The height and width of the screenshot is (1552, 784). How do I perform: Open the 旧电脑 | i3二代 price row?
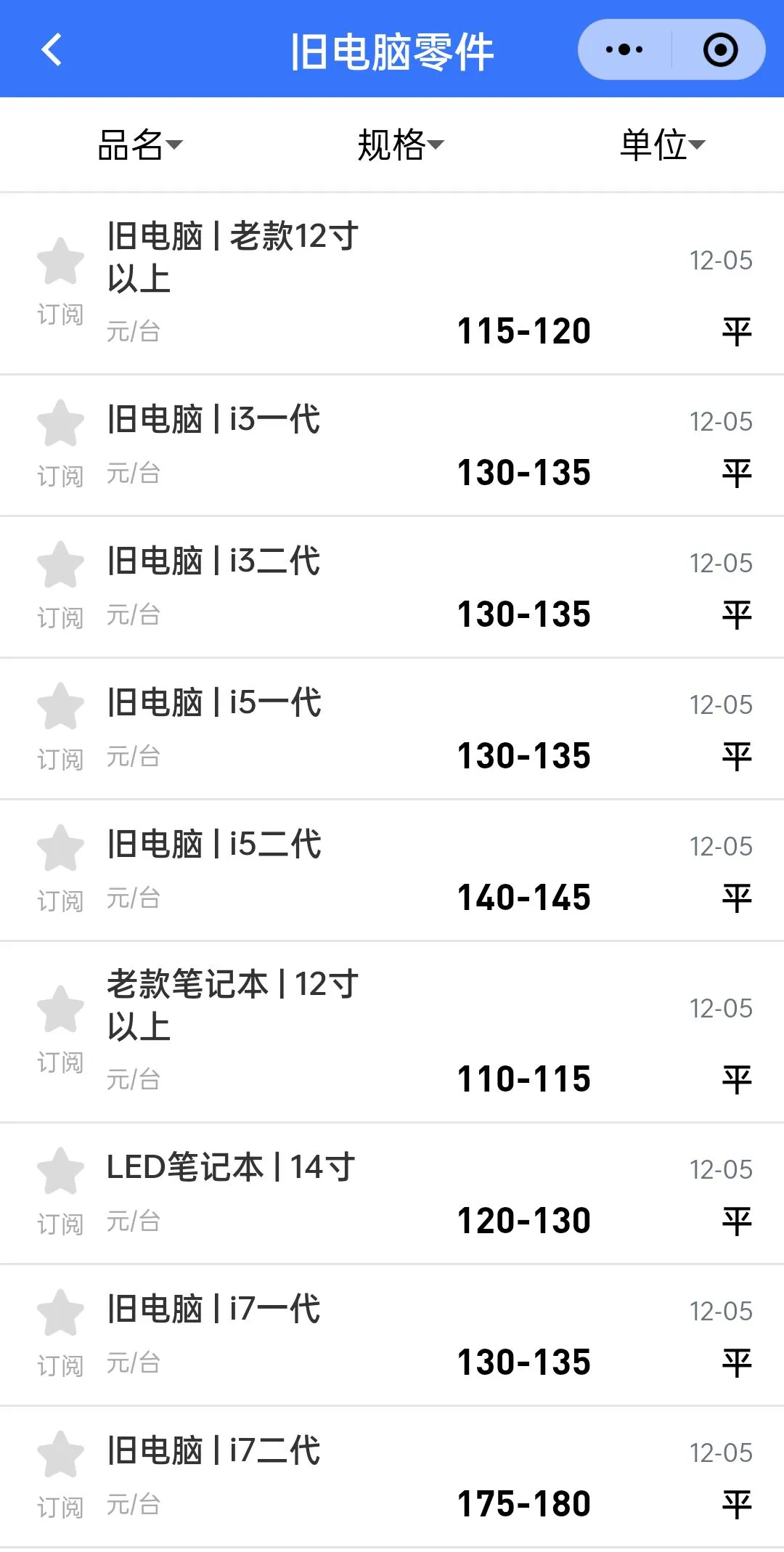pyautogui.click(x=392, y=588)
